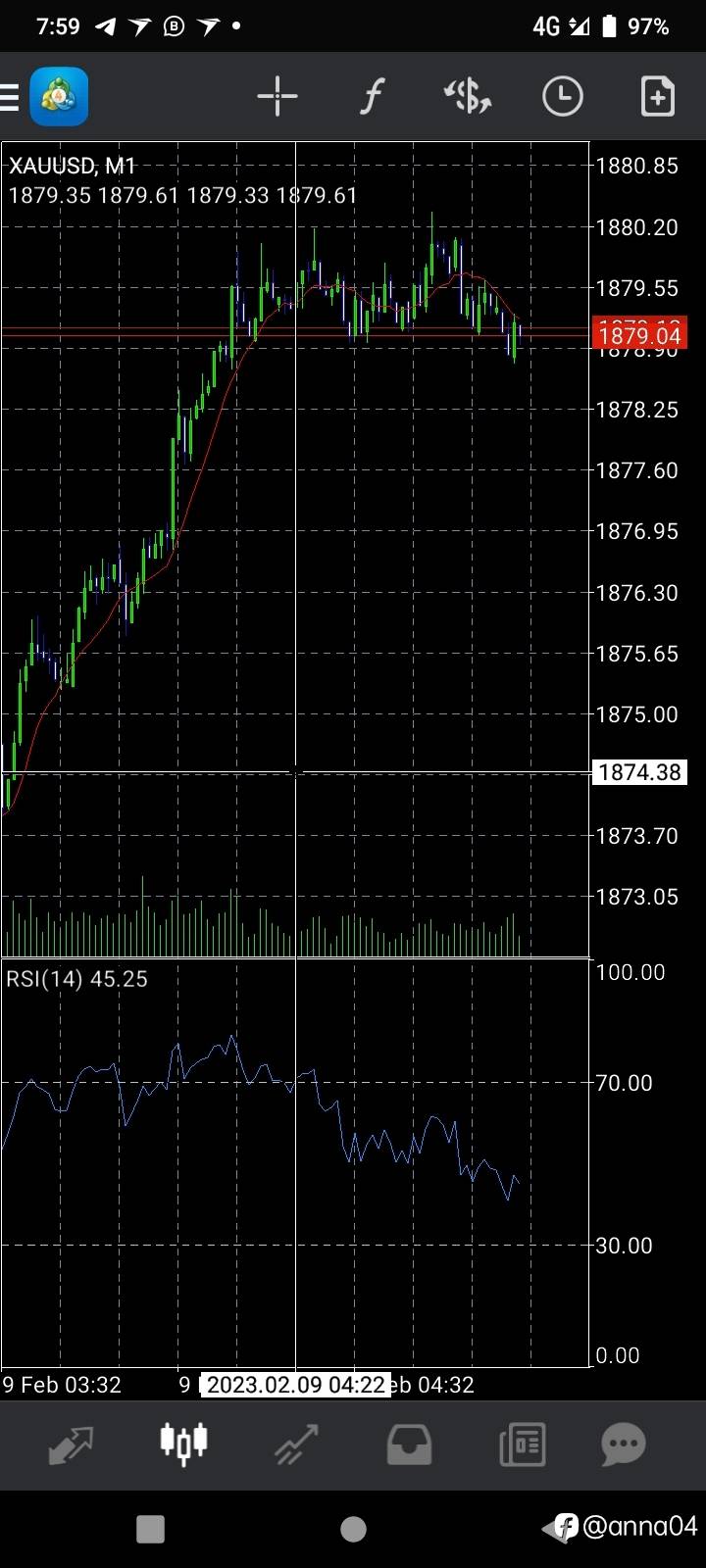Open the indicators function list

tap(372, 97)
